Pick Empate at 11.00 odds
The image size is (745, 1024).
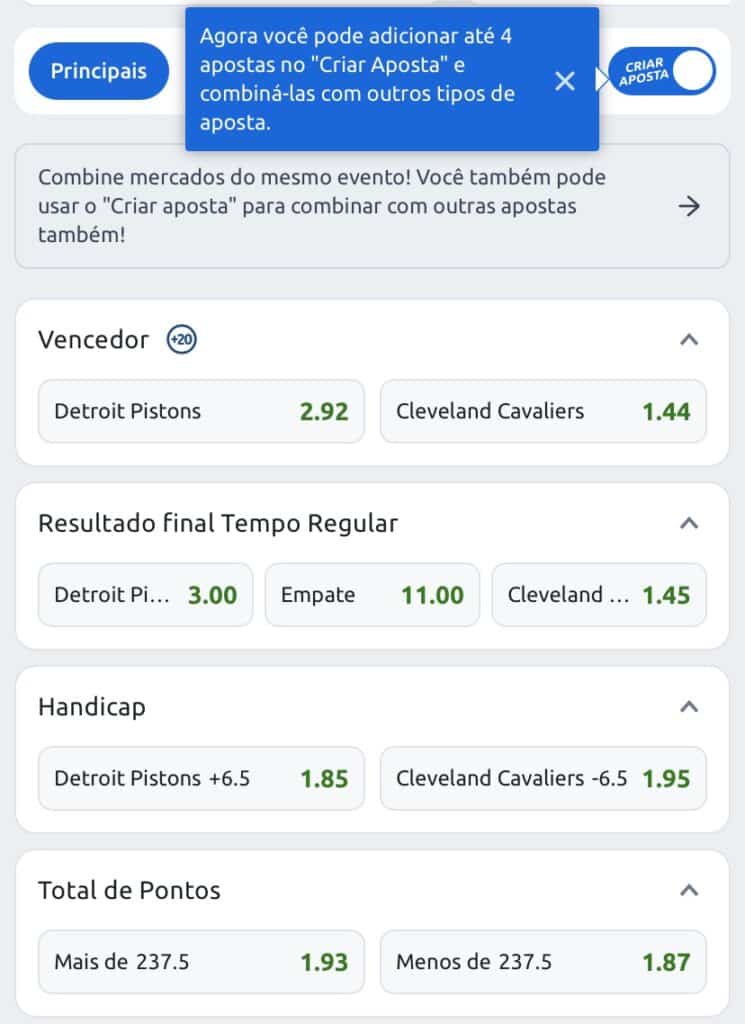pyautogui.click(x=371, y=594)
